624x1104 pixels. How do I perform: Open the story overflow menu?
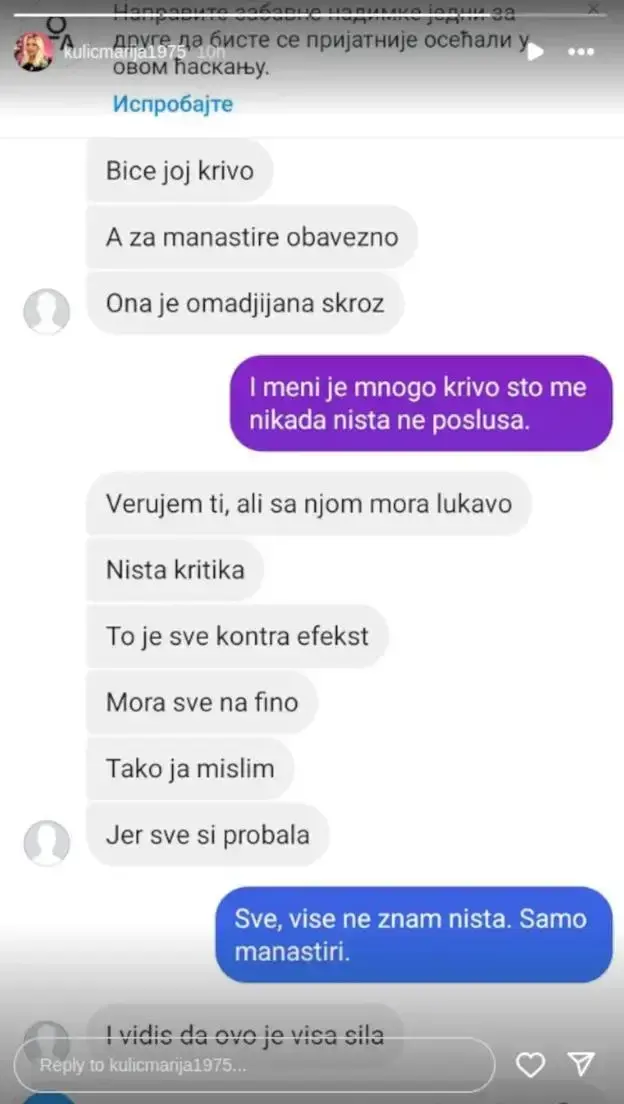point(581,52)
